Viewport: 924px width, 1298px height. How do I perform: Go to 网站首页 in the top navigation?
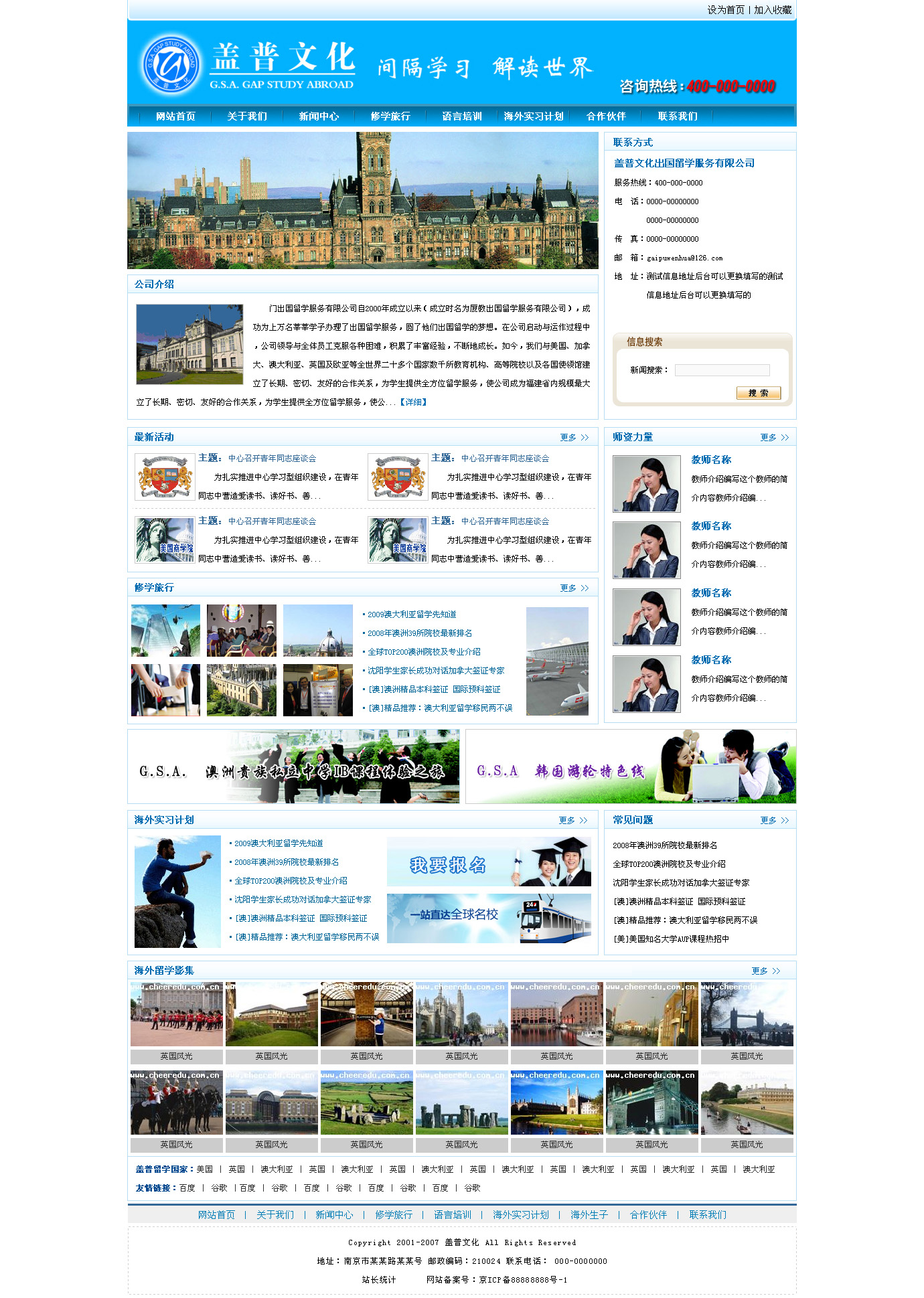[175, 116]
